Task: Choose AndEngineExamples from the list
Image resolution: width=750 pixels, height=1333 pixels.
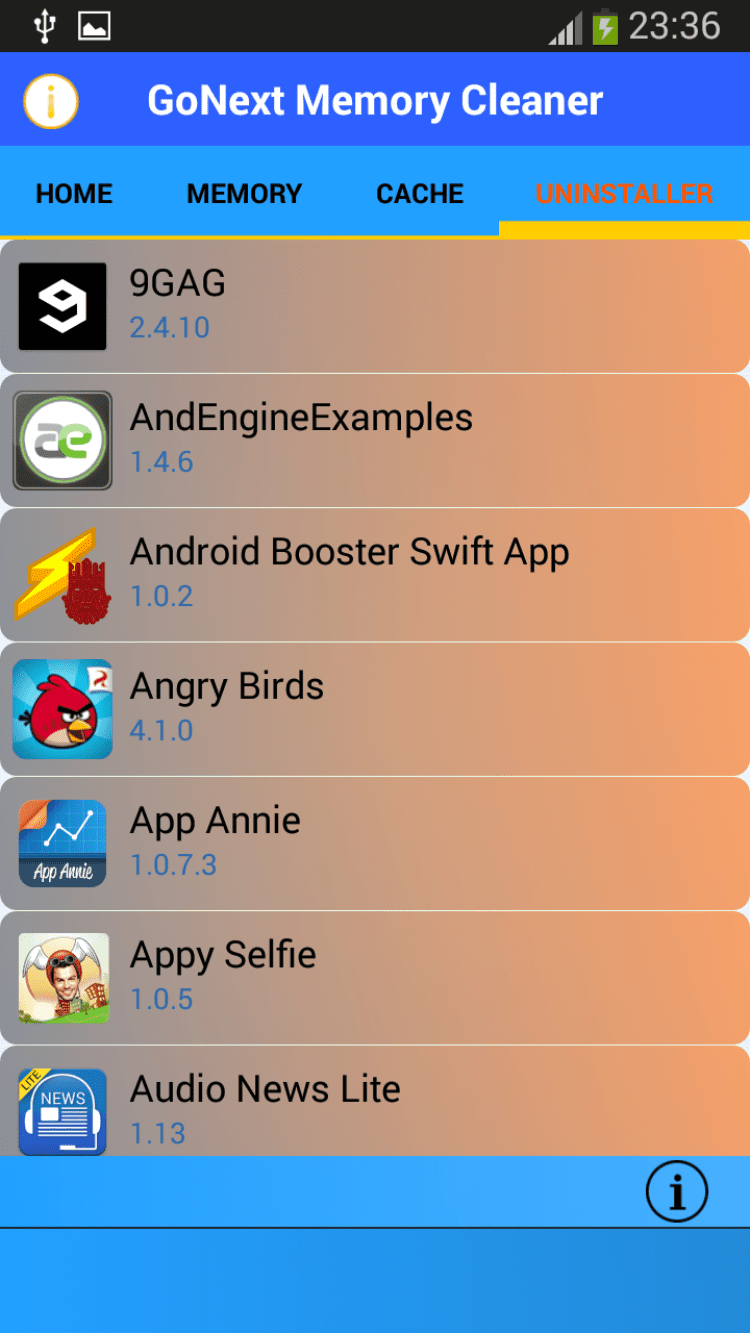Action: [x=375, y=440]
